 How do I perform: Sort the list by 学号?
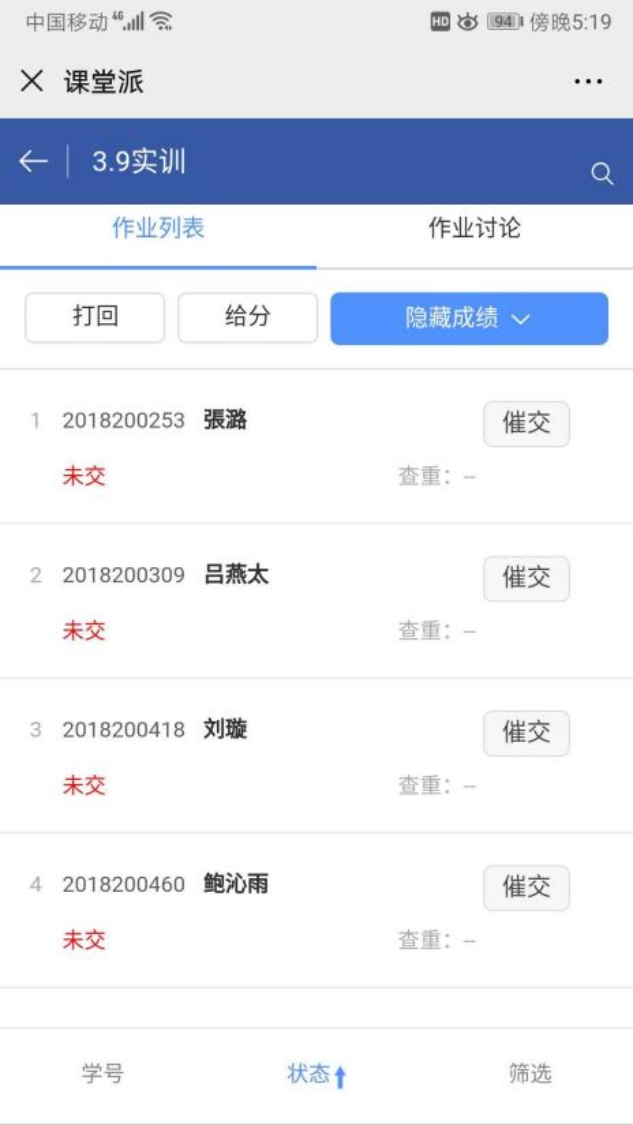pyautogui.click(x=103, y=1074)
